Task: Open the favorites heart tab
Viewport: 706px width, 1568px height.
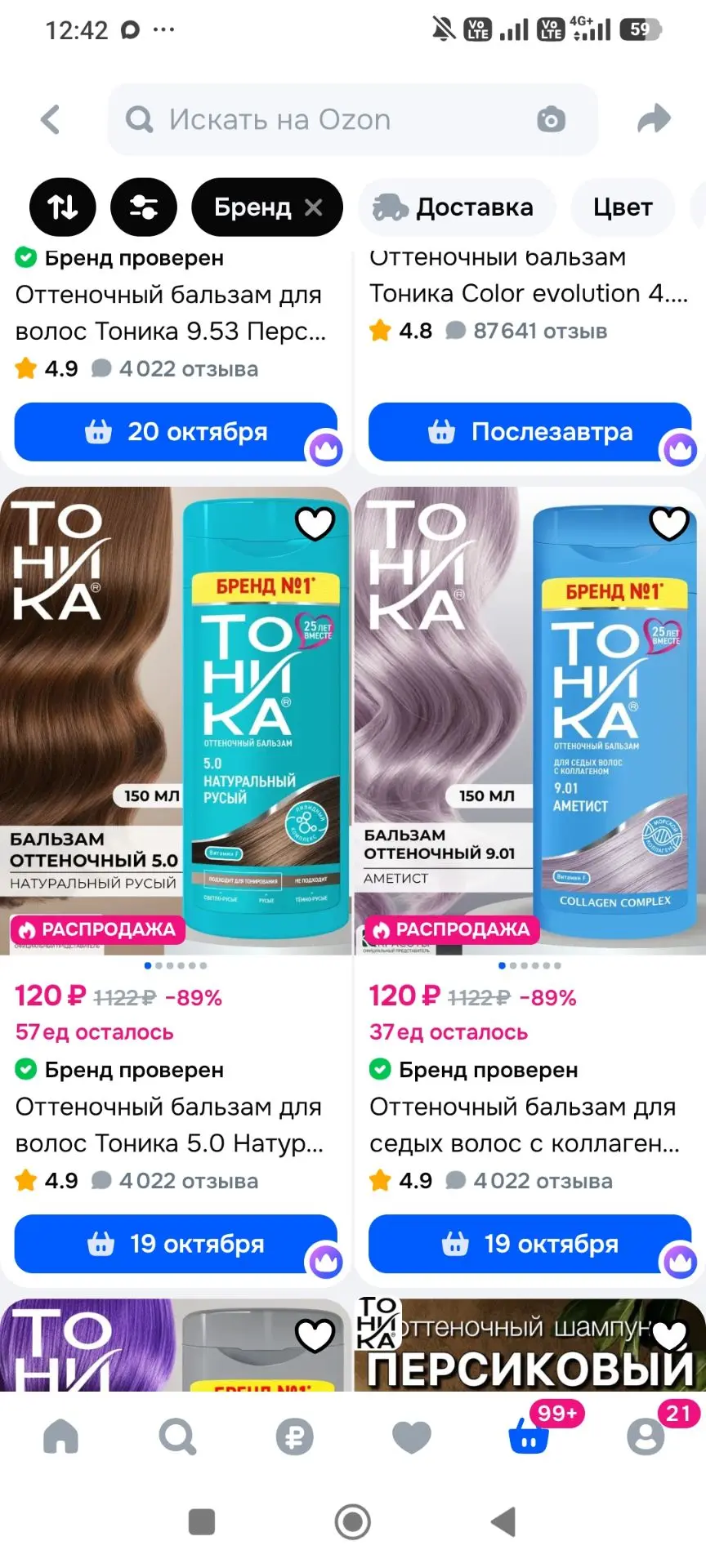Action: (412, 1437)
